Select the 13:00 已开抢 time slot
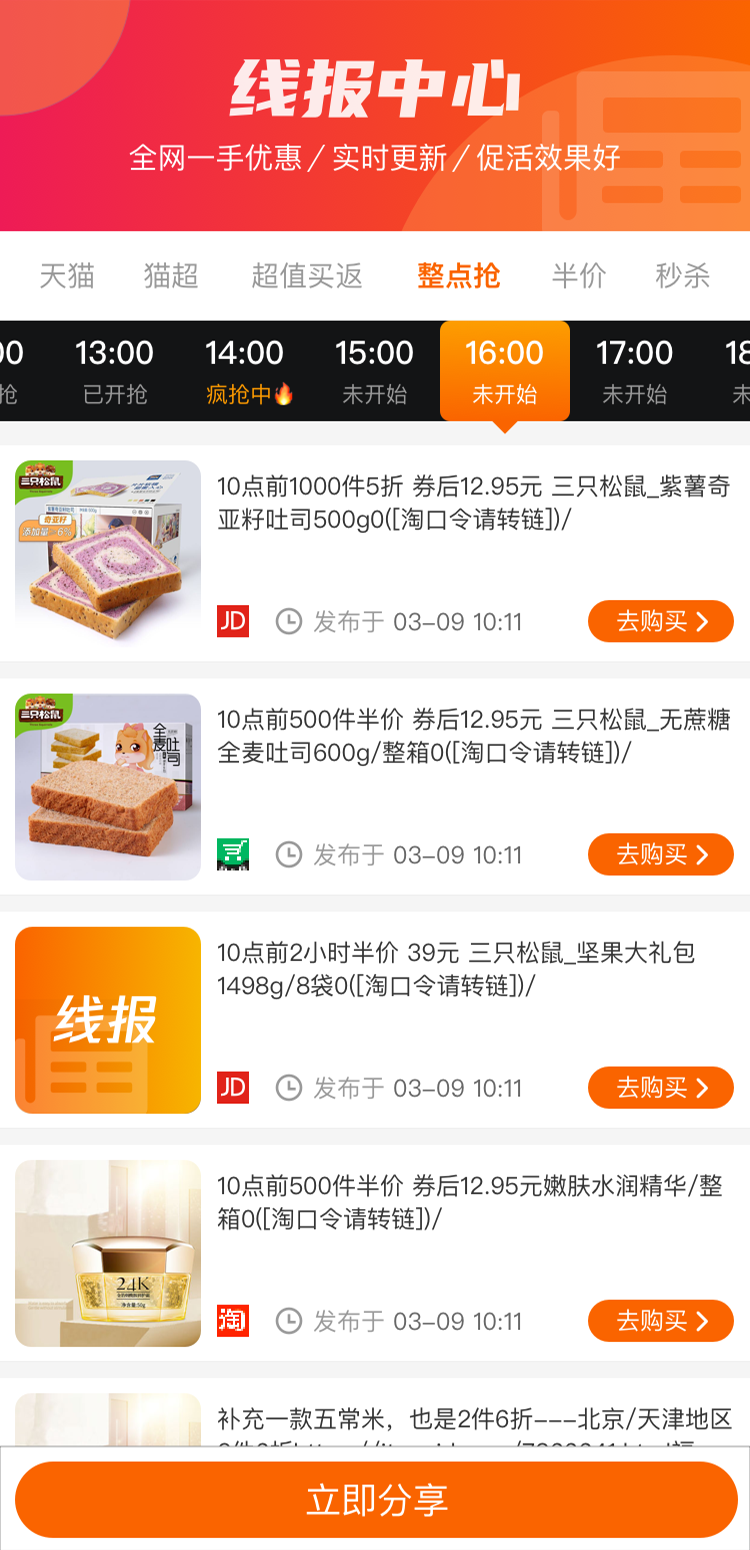This screenshot has width=750, height=1550. (115, 371)
